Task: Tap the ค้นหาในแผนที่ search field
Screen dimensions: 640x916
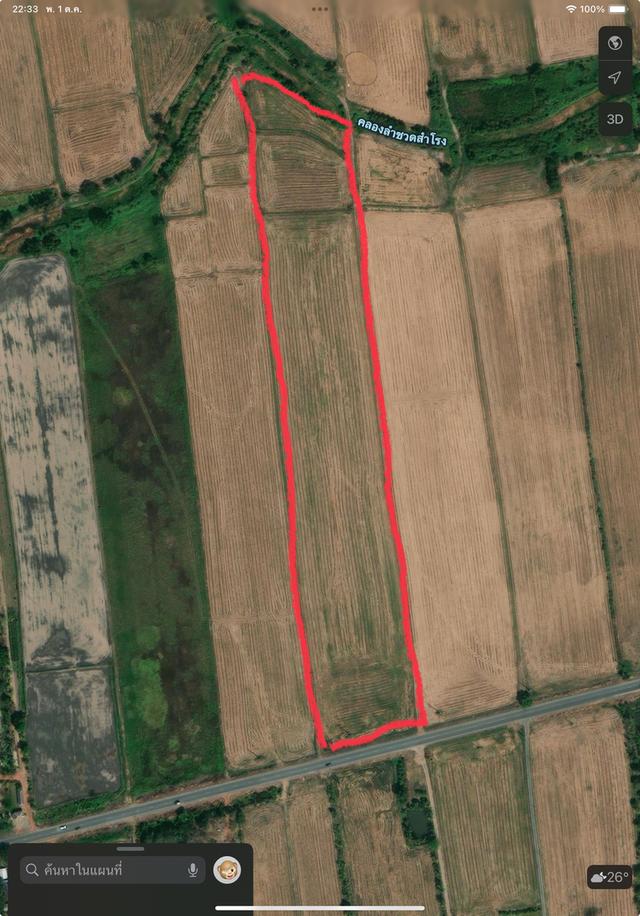Action: coord(105,871)
